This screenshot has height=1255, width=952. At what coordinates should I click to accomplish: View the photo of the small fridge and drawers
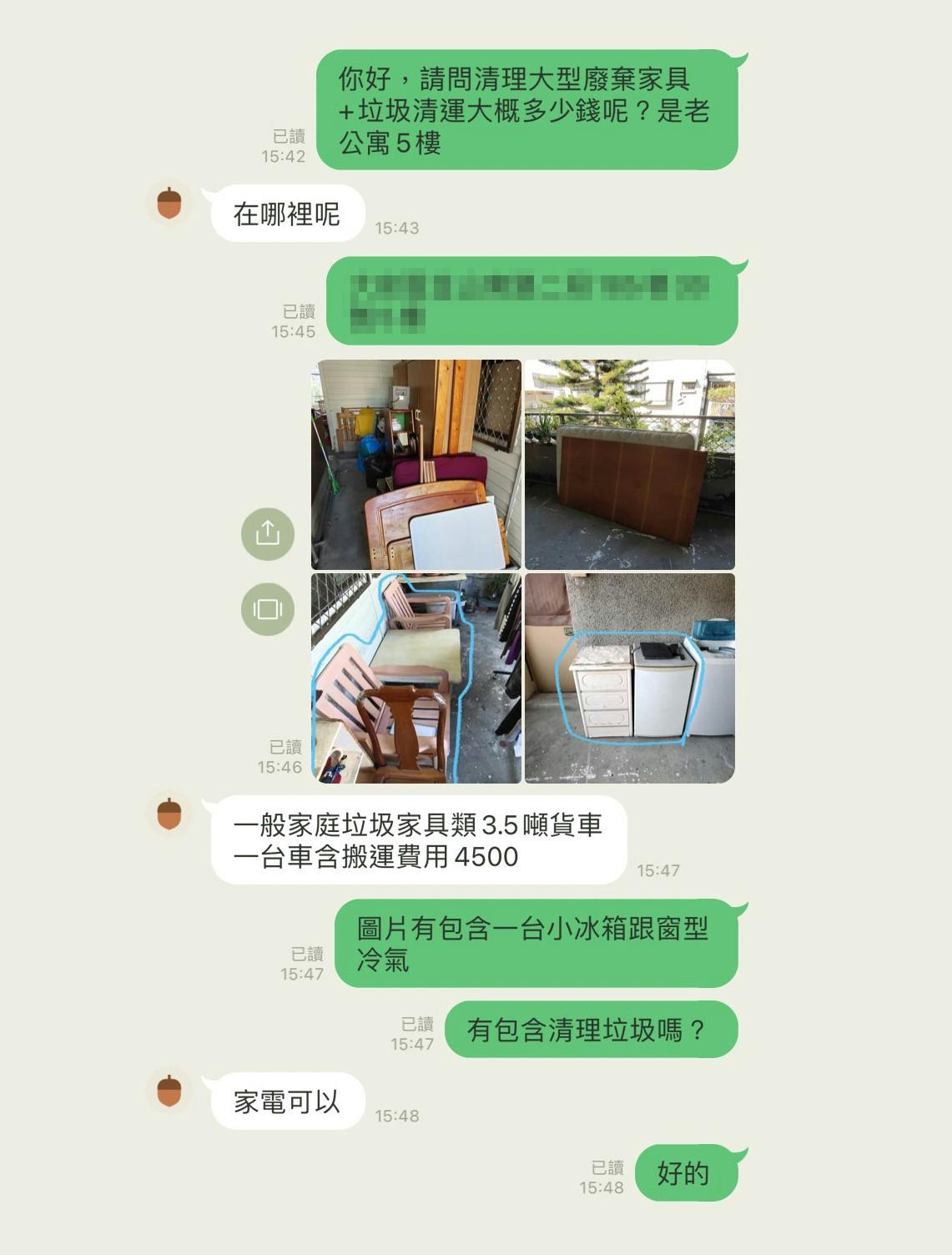[630, 678]
